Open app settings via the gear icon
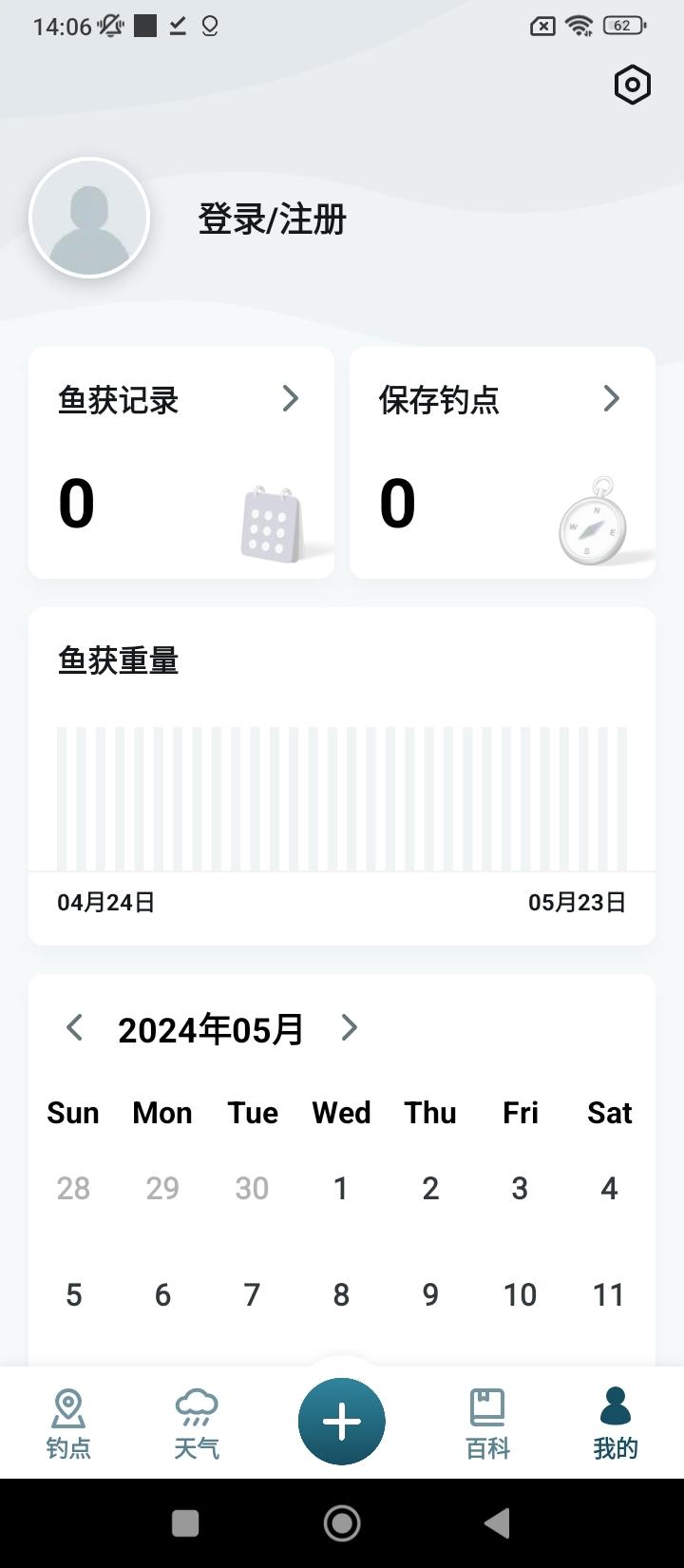 [631, 85]
